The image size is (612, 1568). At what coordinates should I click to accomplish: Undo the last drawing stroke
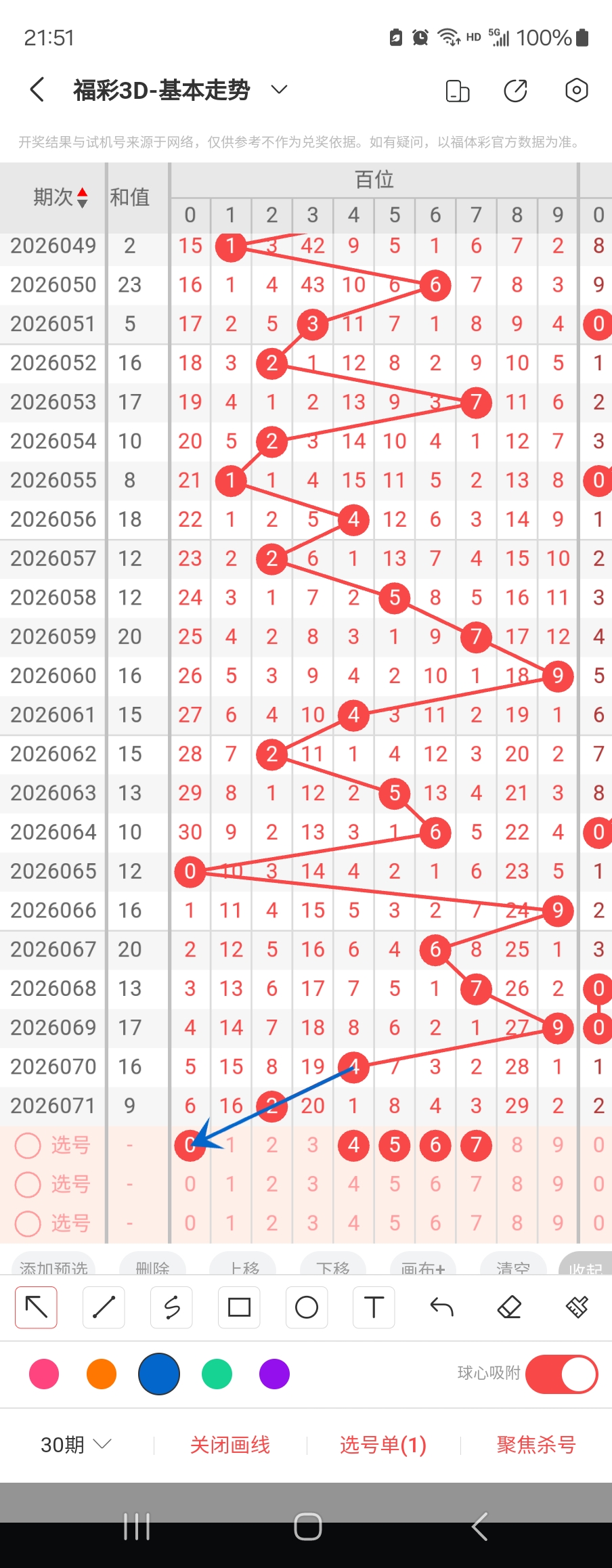point(441,1307)
